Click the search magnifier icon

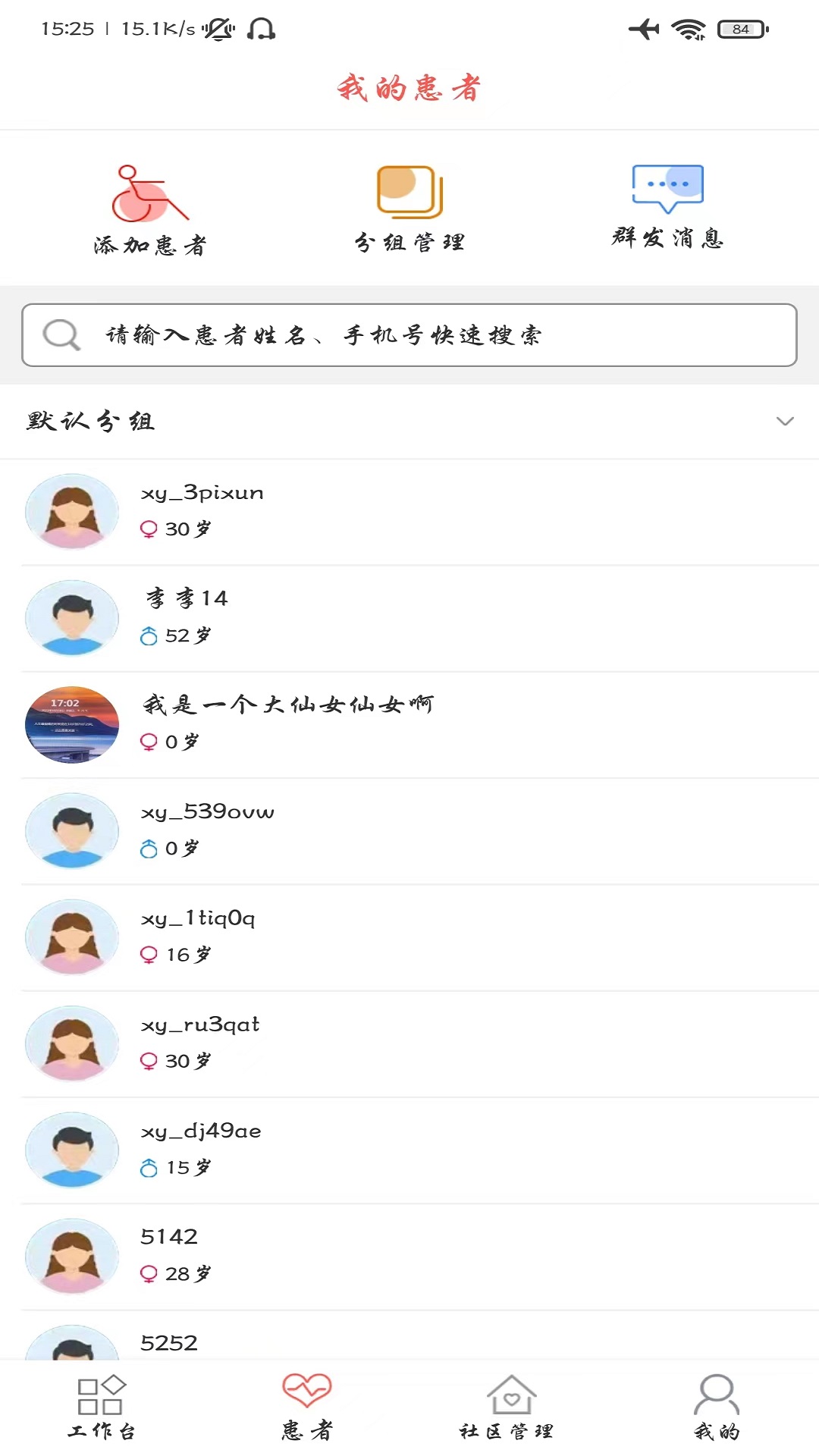click(63, 334)
